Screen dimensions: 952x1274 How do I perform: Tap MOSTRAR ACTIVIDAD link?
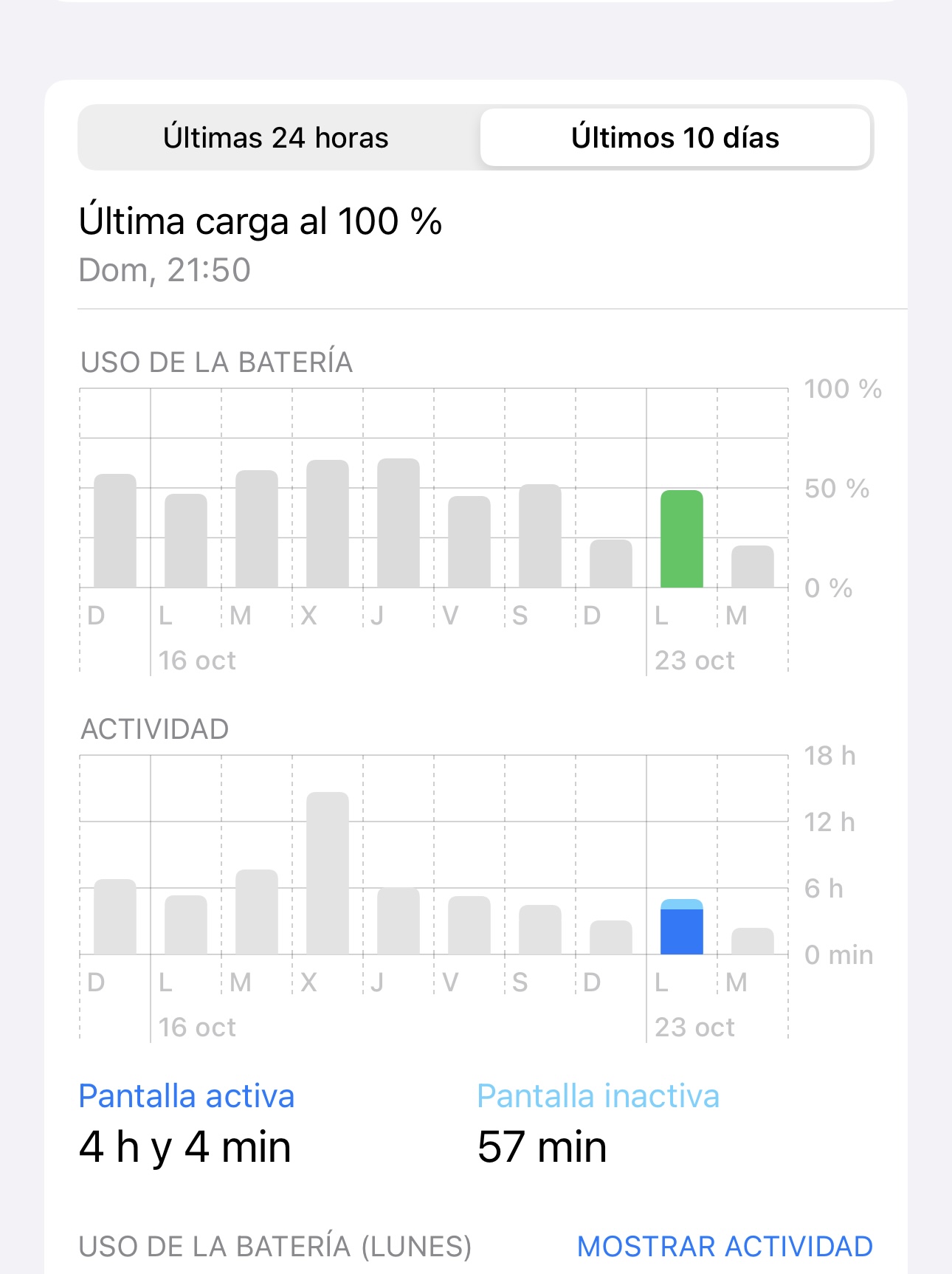(x=725, y=1246)
